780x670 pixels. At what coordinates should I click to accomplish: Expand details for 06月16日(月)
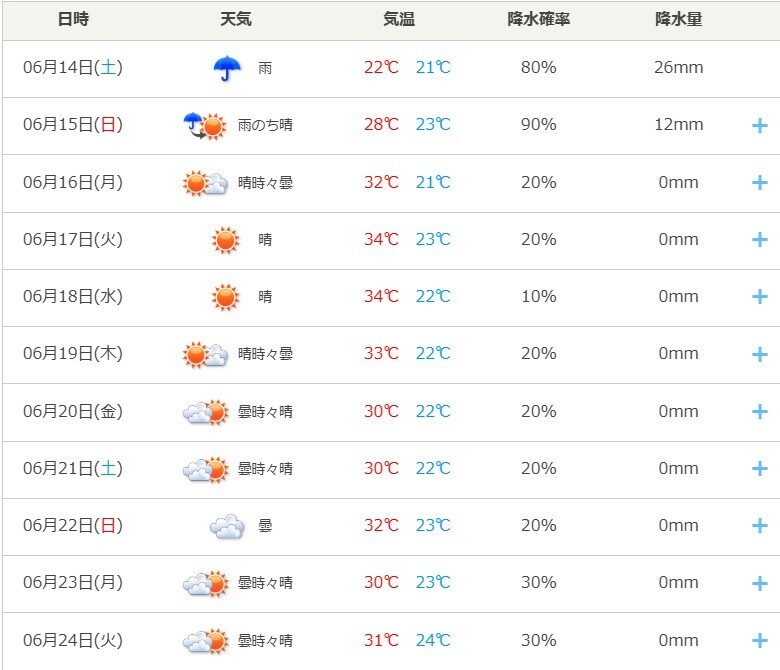(759, 183)
